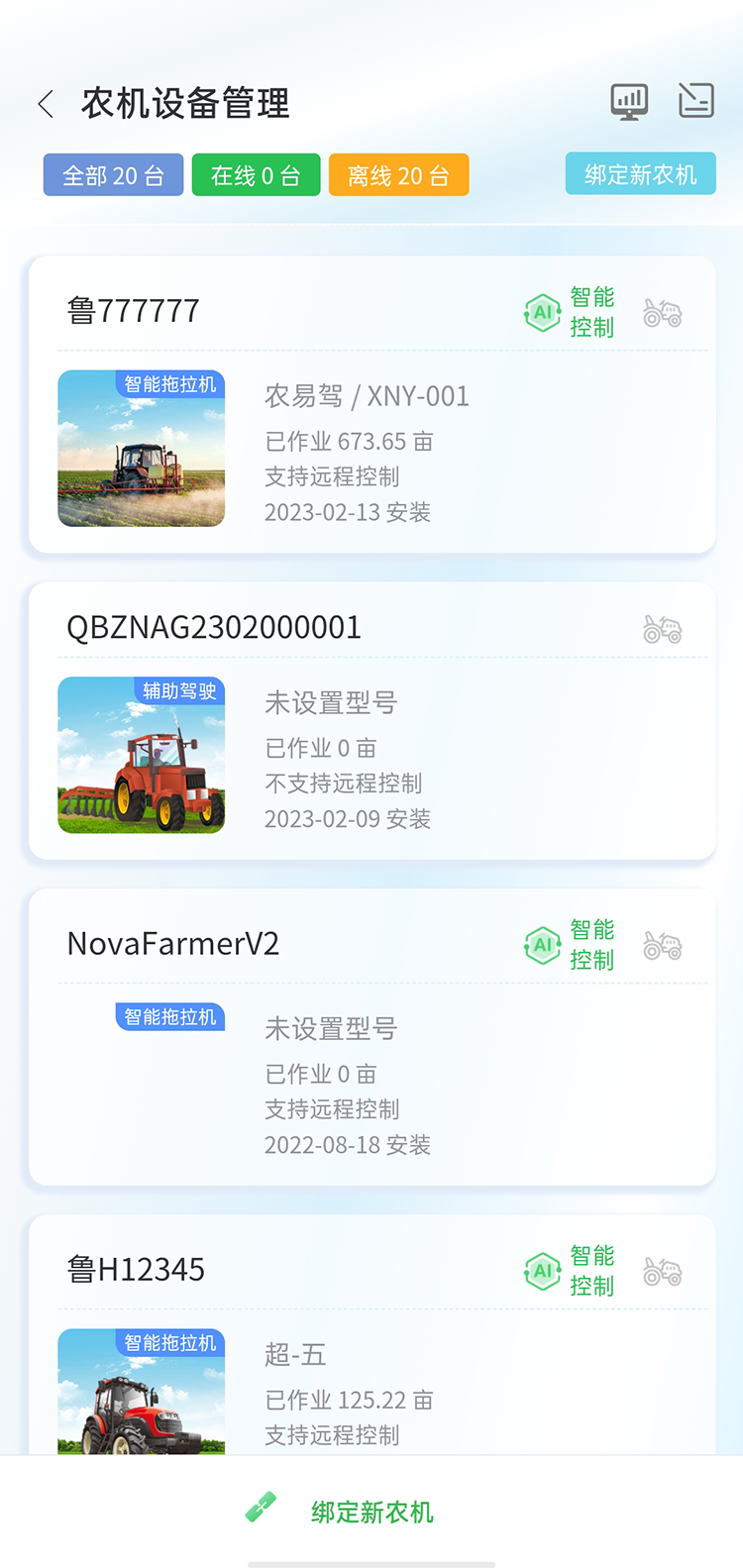
Task: Tap the tractor icon on NovaFarmerV2
Action: (662, 946)
